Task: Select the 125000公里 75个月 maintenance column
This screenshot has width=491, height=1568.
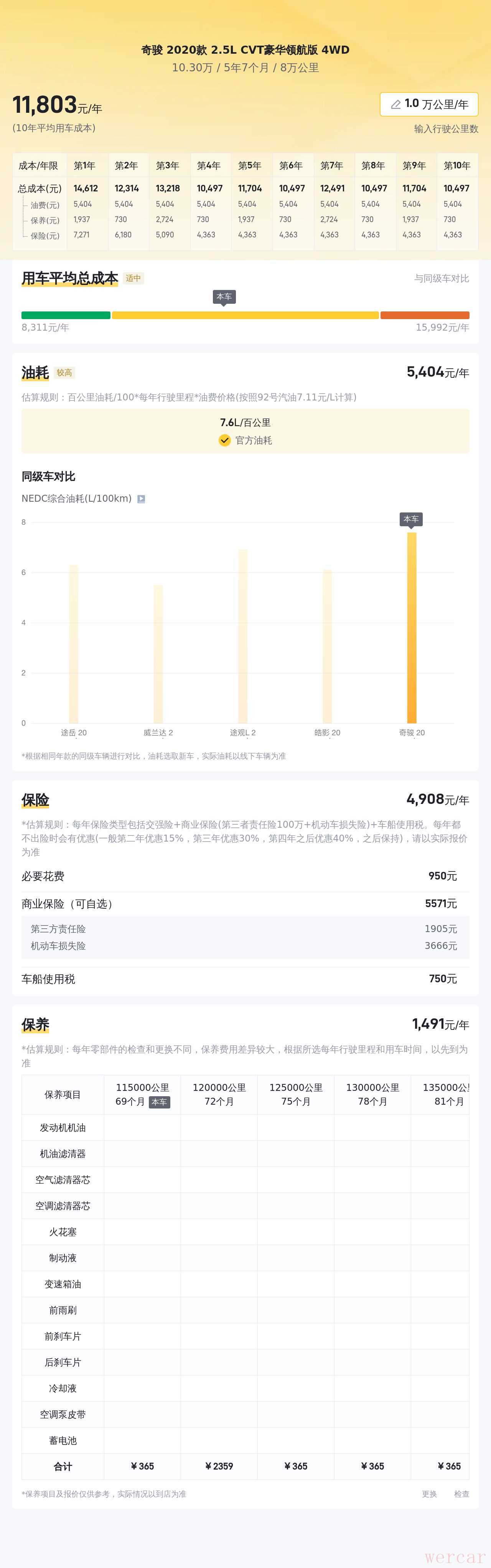Action: click(296, 1094)
